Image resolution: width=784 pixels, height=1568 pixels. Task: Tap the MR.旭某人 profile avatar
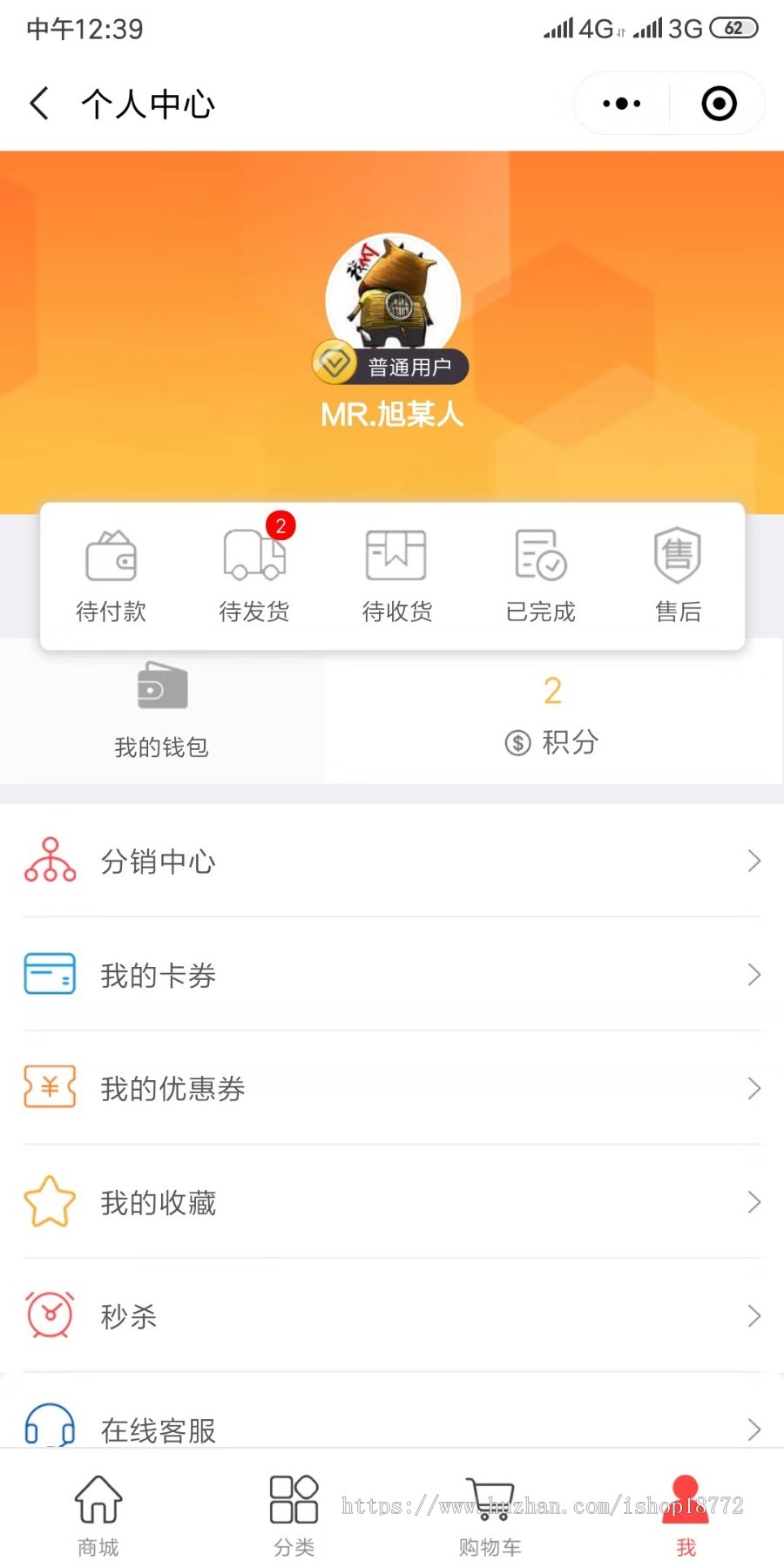pos(392,296)
